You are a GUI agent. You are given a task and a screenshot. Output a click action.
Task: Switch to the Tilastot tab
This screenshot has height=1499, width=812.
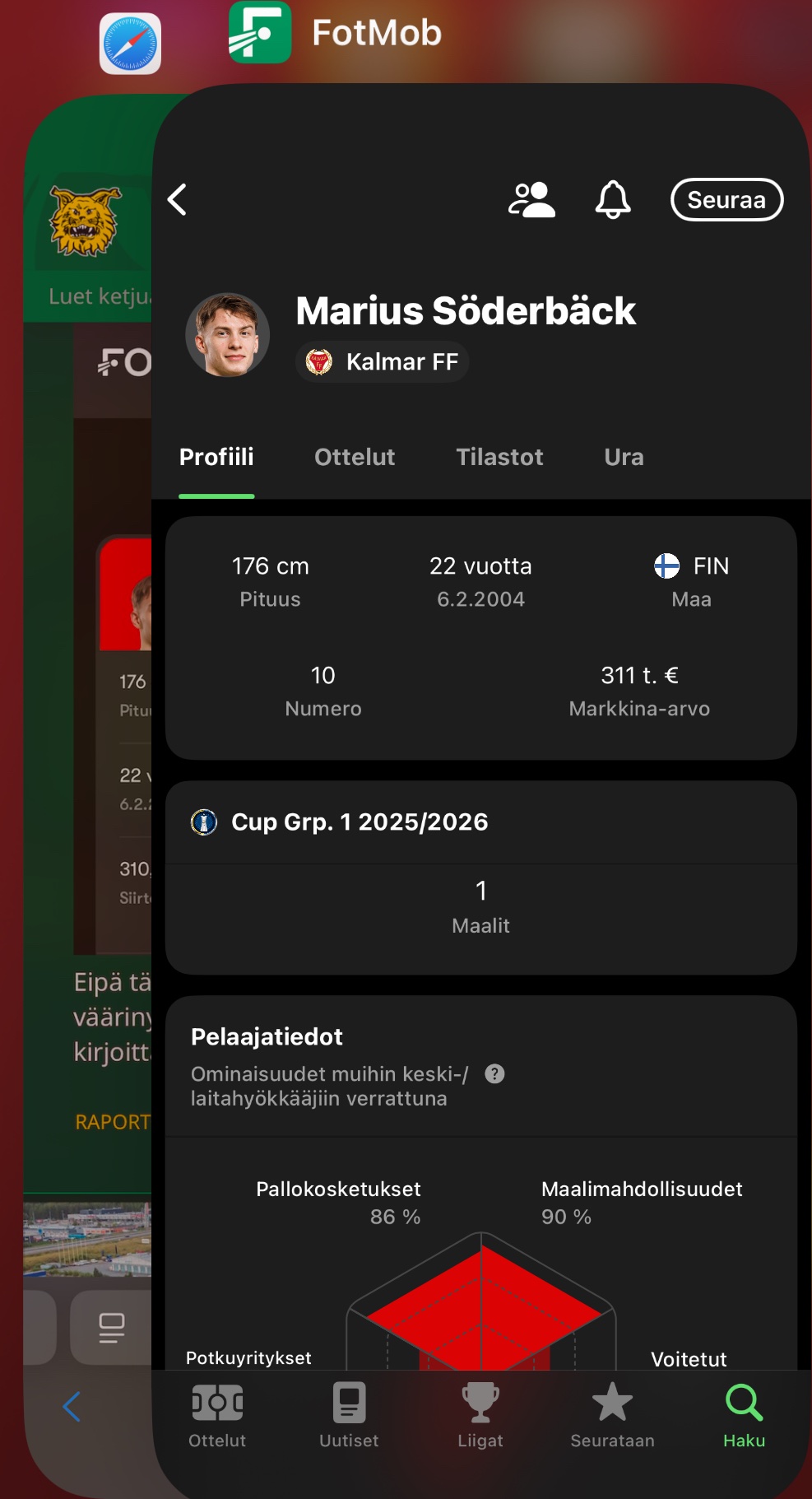click(x=499, y=458)
